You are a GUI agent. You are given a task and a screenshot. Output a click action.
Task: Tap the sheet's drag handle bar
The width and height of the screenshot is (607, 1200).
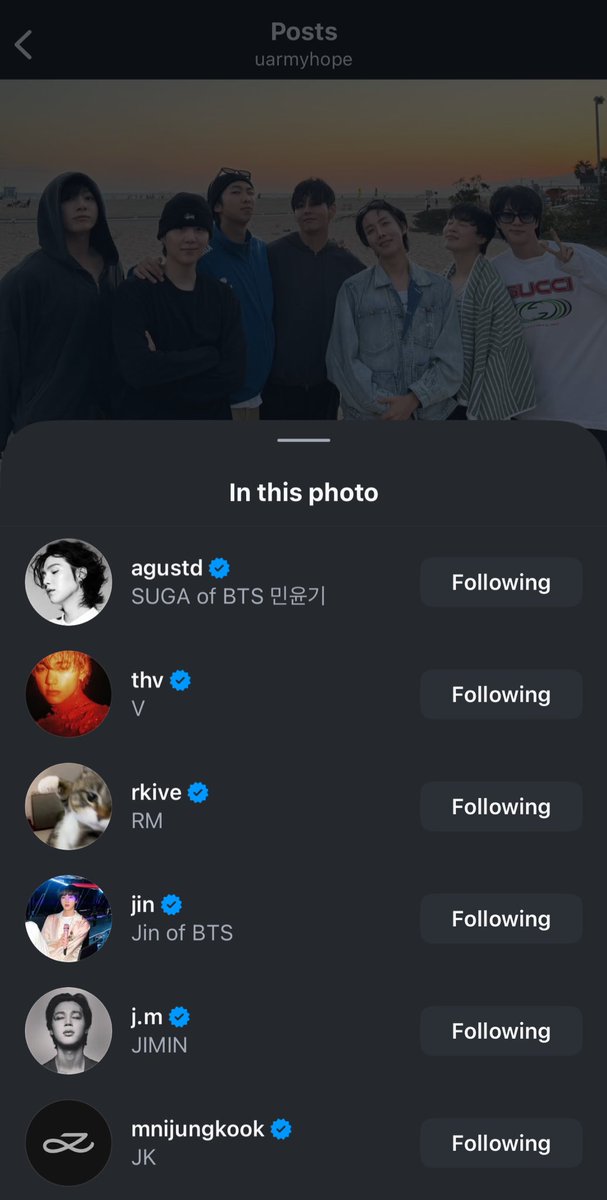[303, 439]
